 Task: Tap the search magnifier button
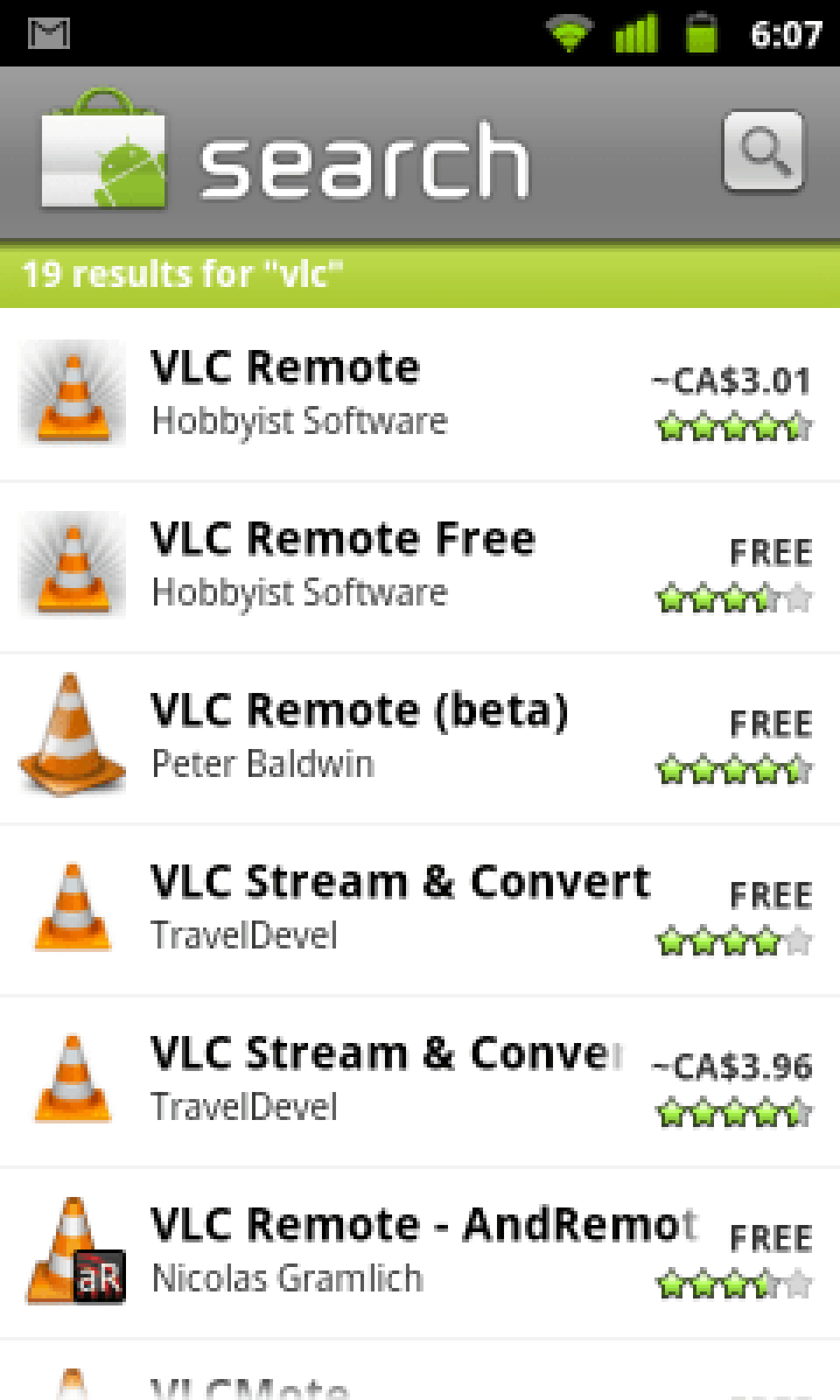coord(763,150)
